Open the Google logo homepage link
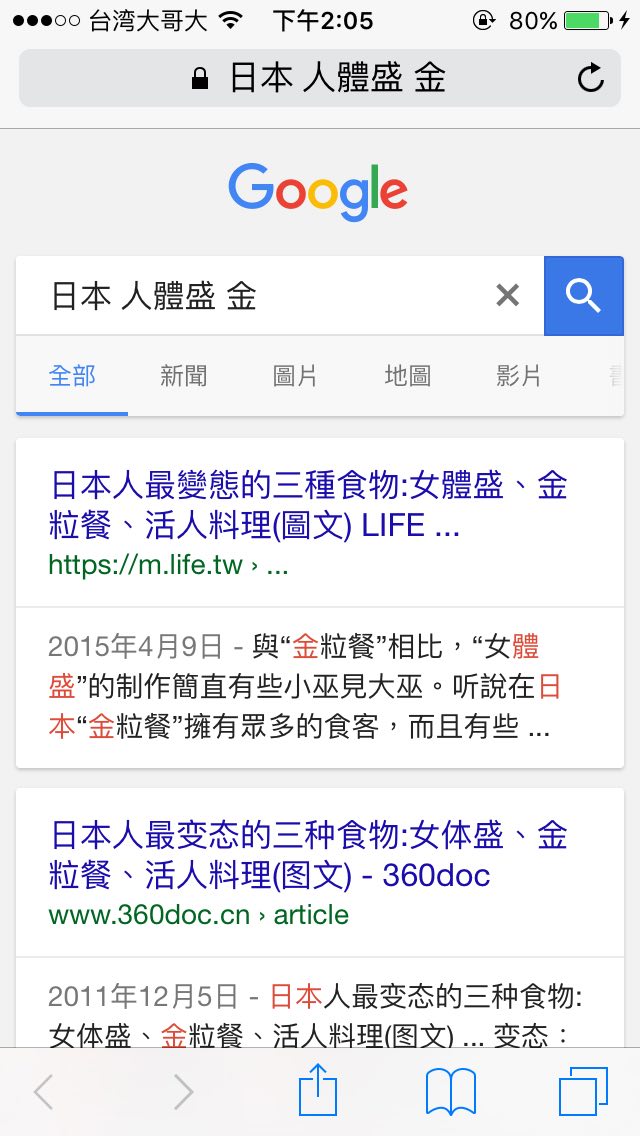 (x=318, y=190)
